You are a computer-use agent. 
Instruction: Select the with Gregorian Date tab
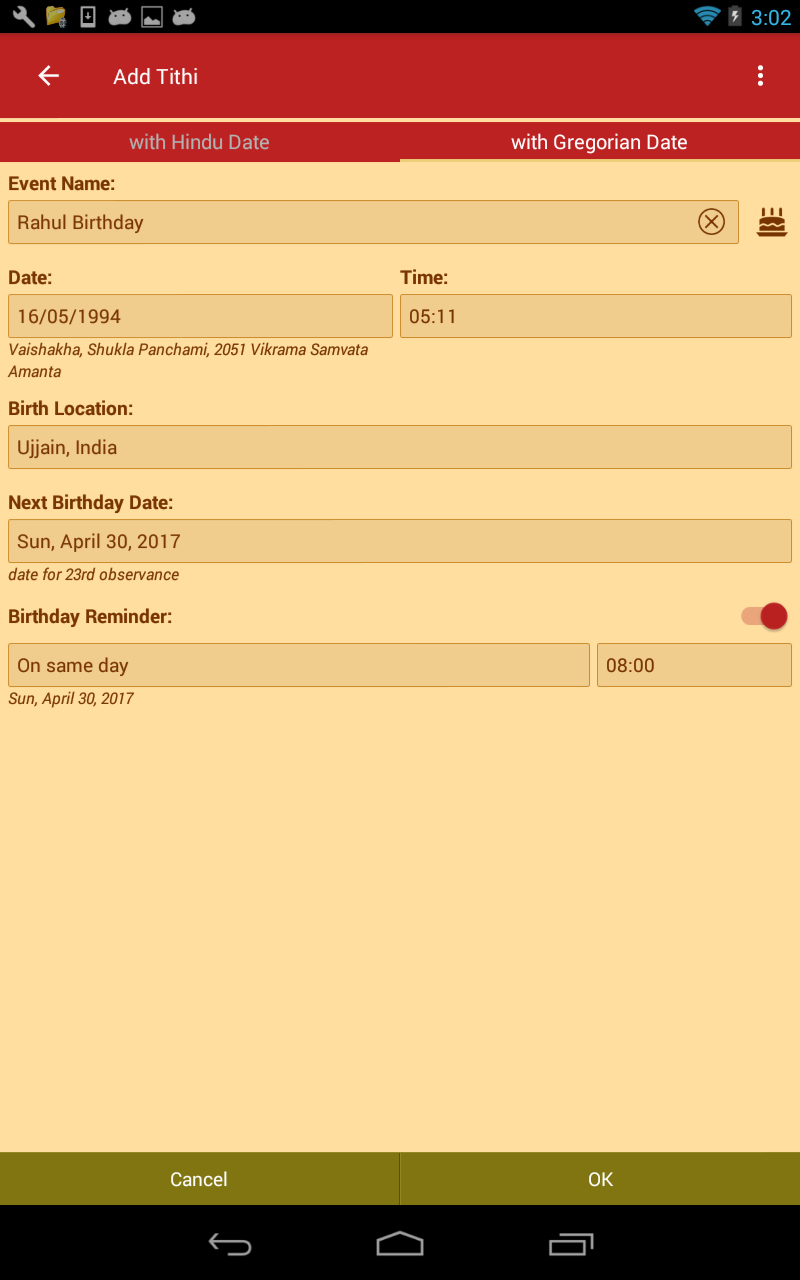click(599, 142)
